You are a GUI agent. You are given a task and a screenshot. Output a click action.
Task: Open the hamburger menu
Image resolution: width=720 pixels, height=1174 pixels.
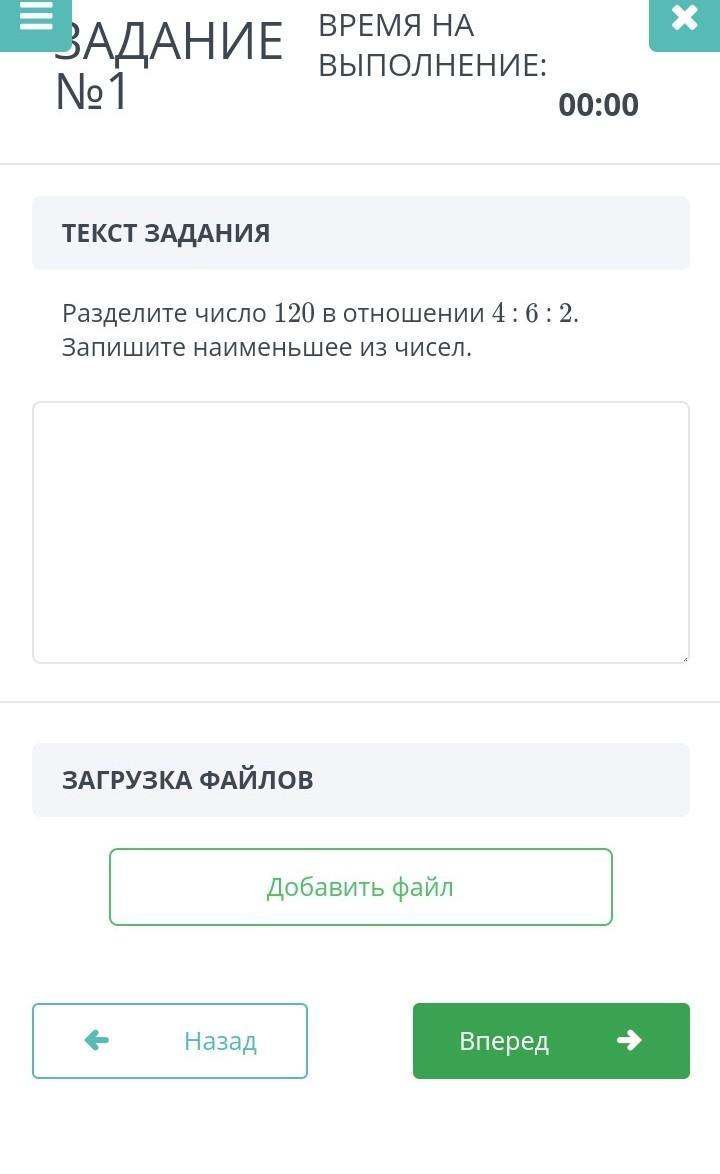click(x=35, y=20)
